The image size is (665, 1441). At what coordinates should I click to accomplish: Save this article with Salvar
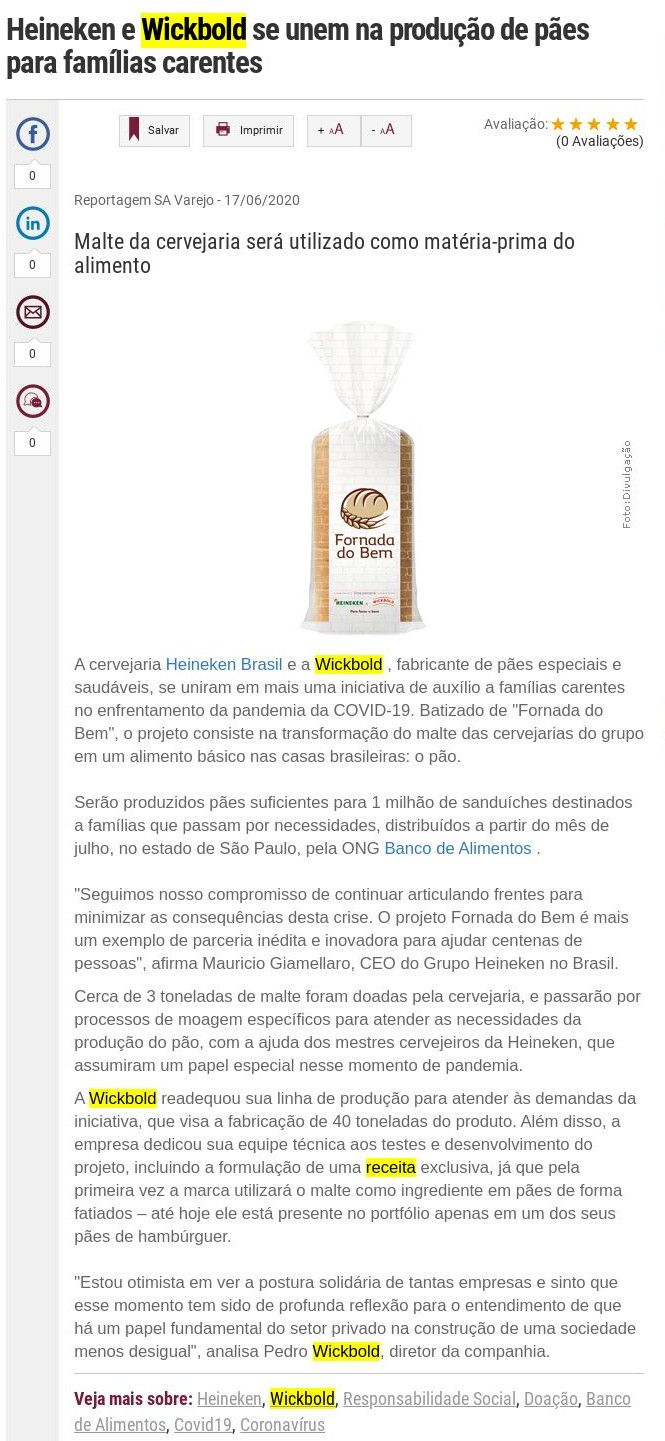154,131
